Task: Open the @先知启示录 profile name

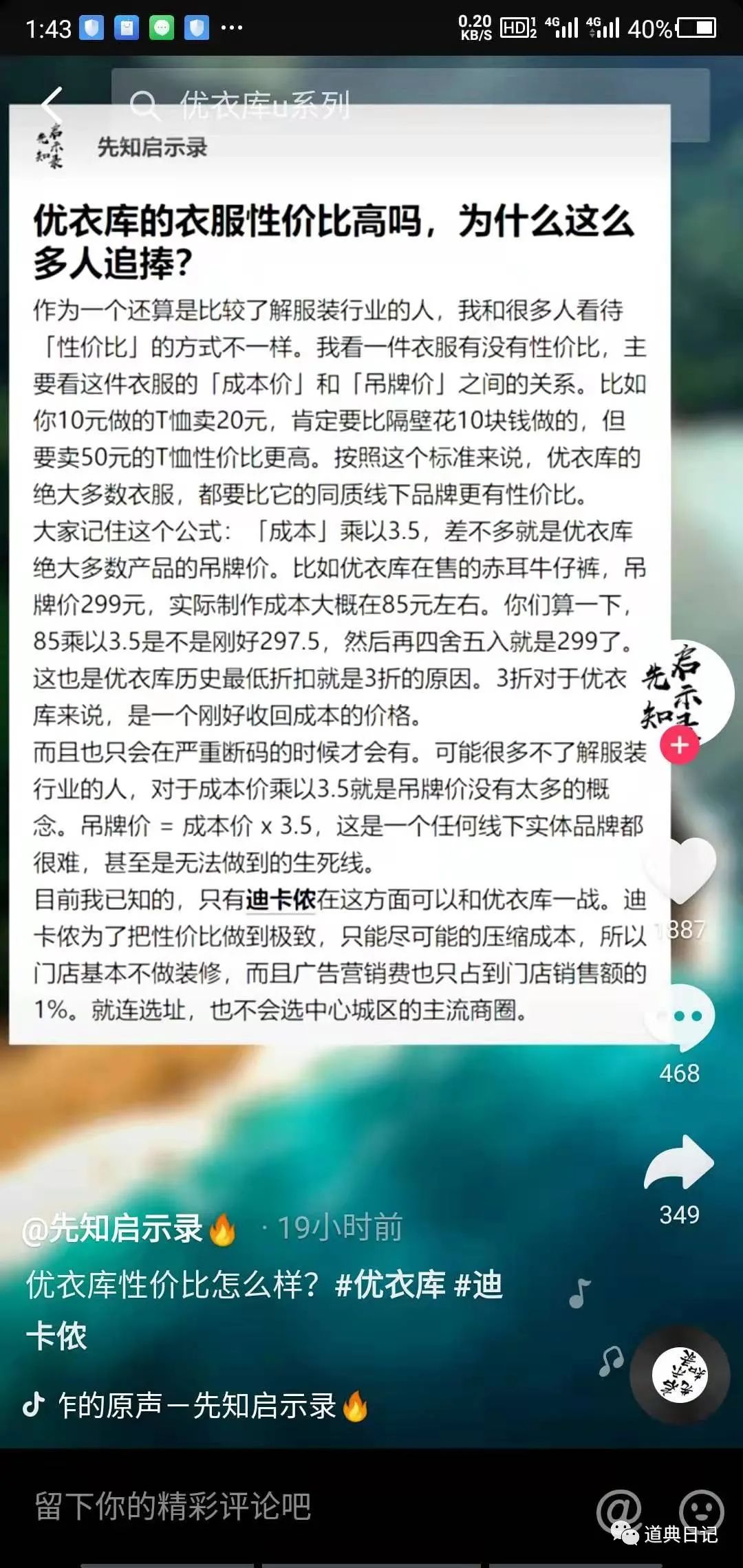Action: (x=114, y=1228)
